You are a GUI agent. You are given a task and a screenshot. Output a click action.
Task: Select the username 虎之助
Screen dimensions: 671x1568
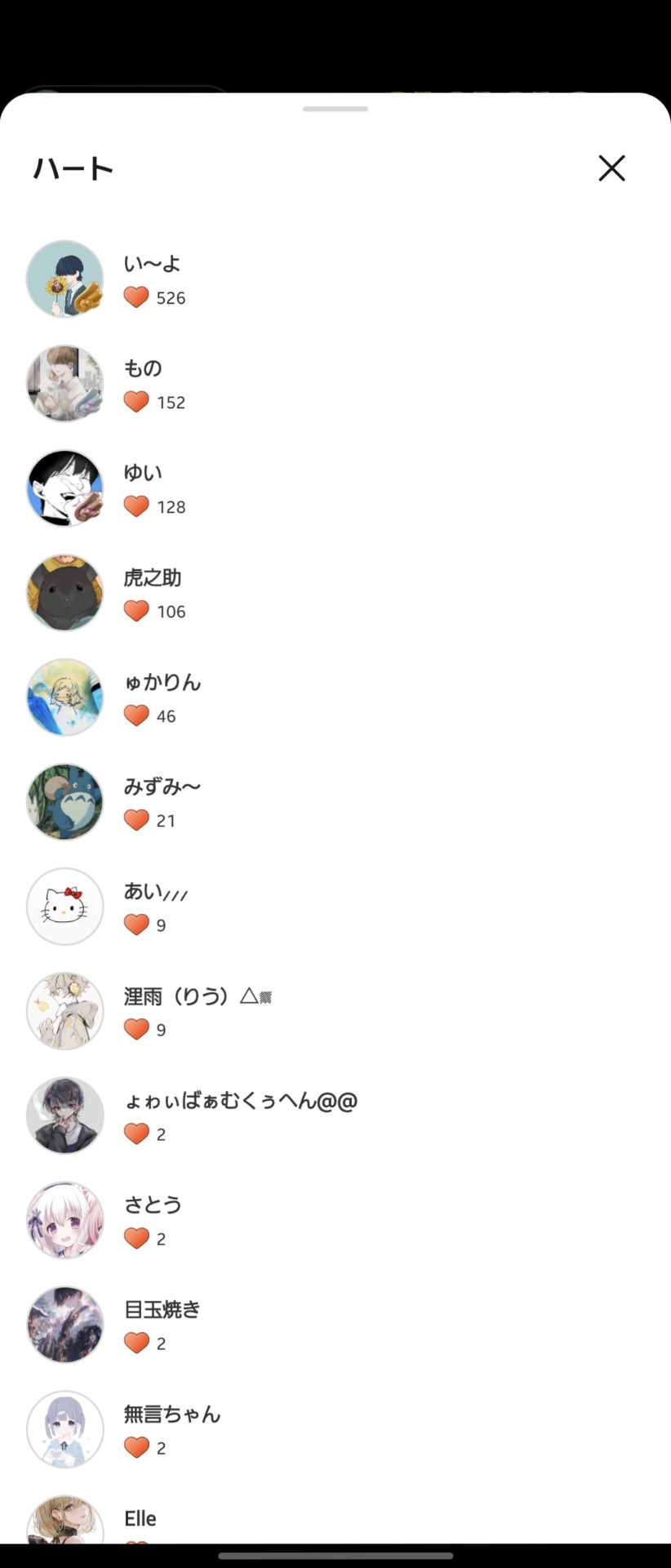(152, 577)
